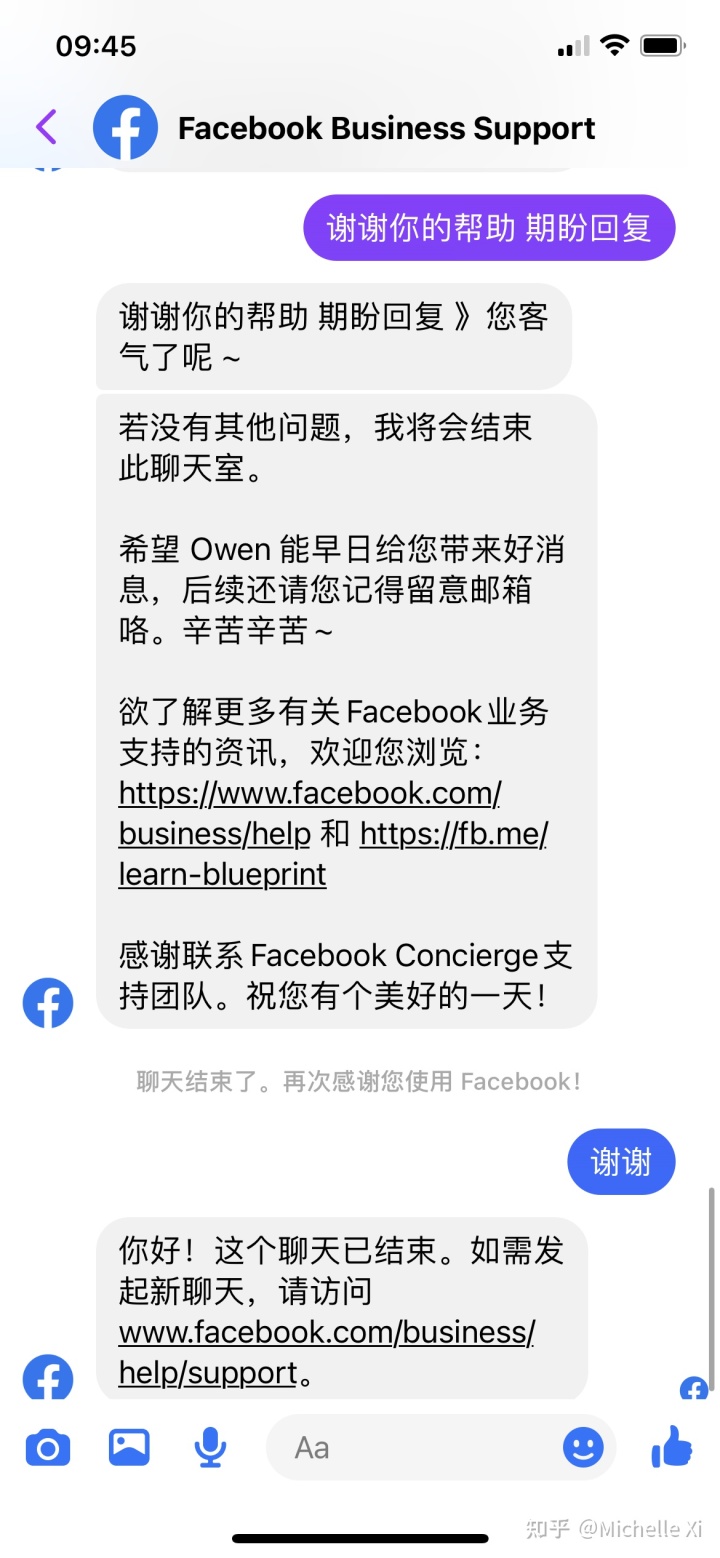This screenshot has height=1558, width=720.
Task: Go back using the purple arrow
Action: [x=46, y=127]
